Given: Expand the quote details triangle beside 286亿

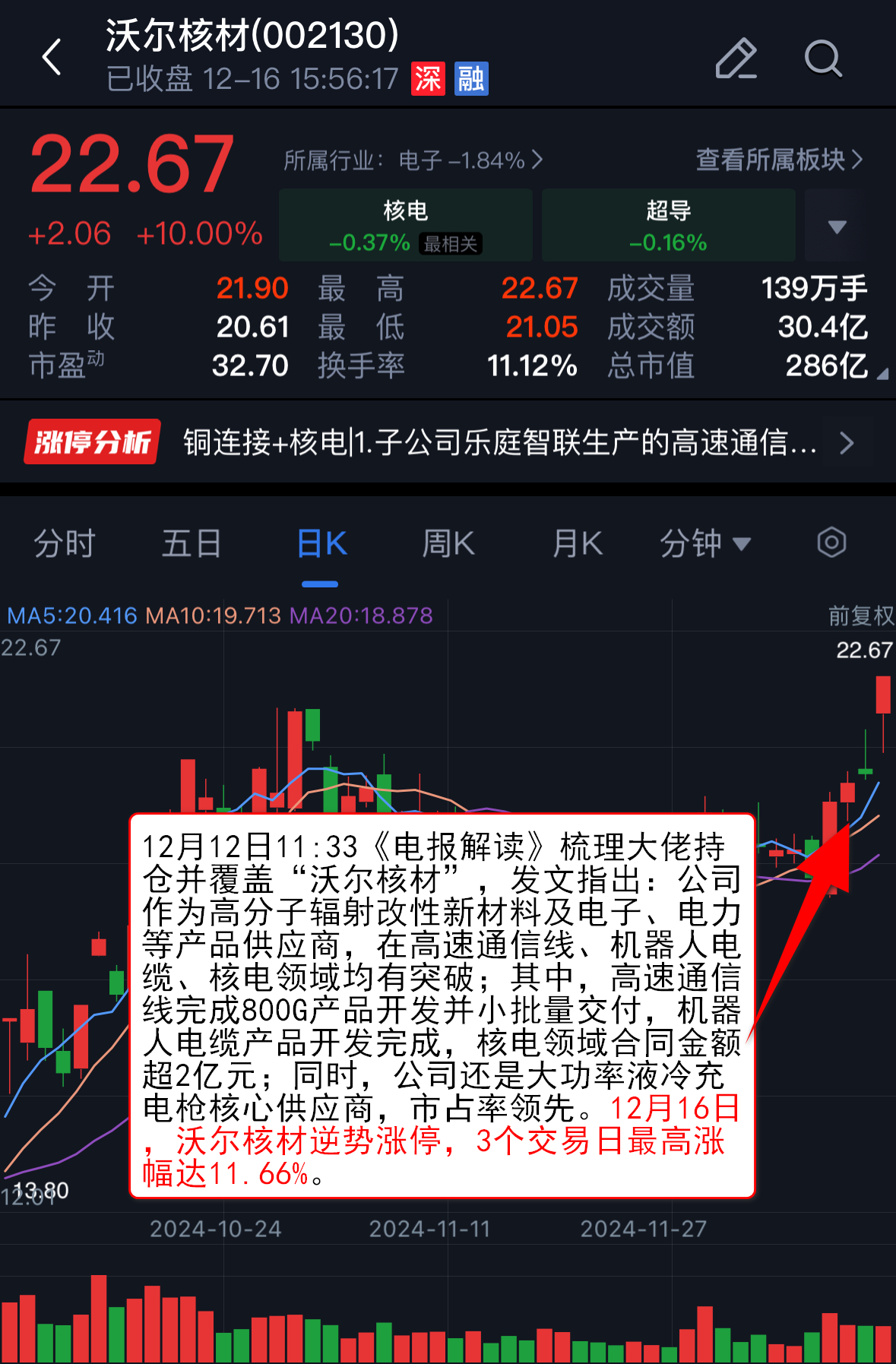Looking at the screenshot, I should [x=882, y=374].
